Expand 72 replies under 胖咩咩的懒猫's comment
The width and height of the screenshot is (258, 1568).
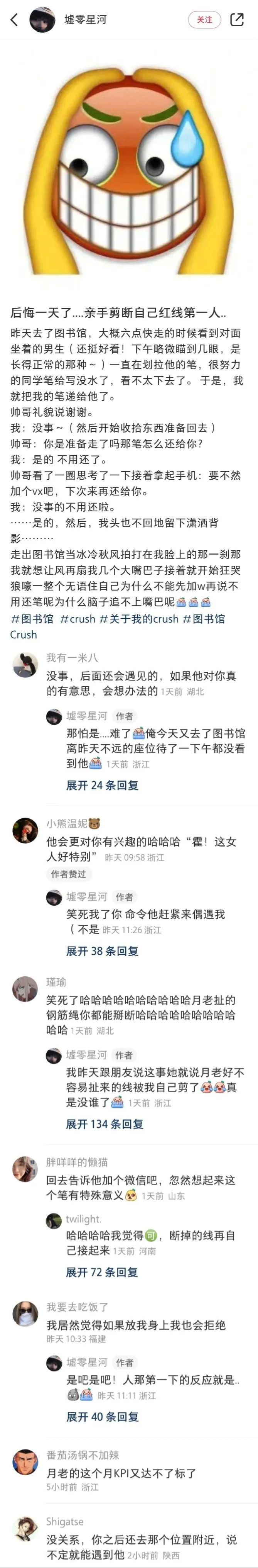(x=102, y=1272)
